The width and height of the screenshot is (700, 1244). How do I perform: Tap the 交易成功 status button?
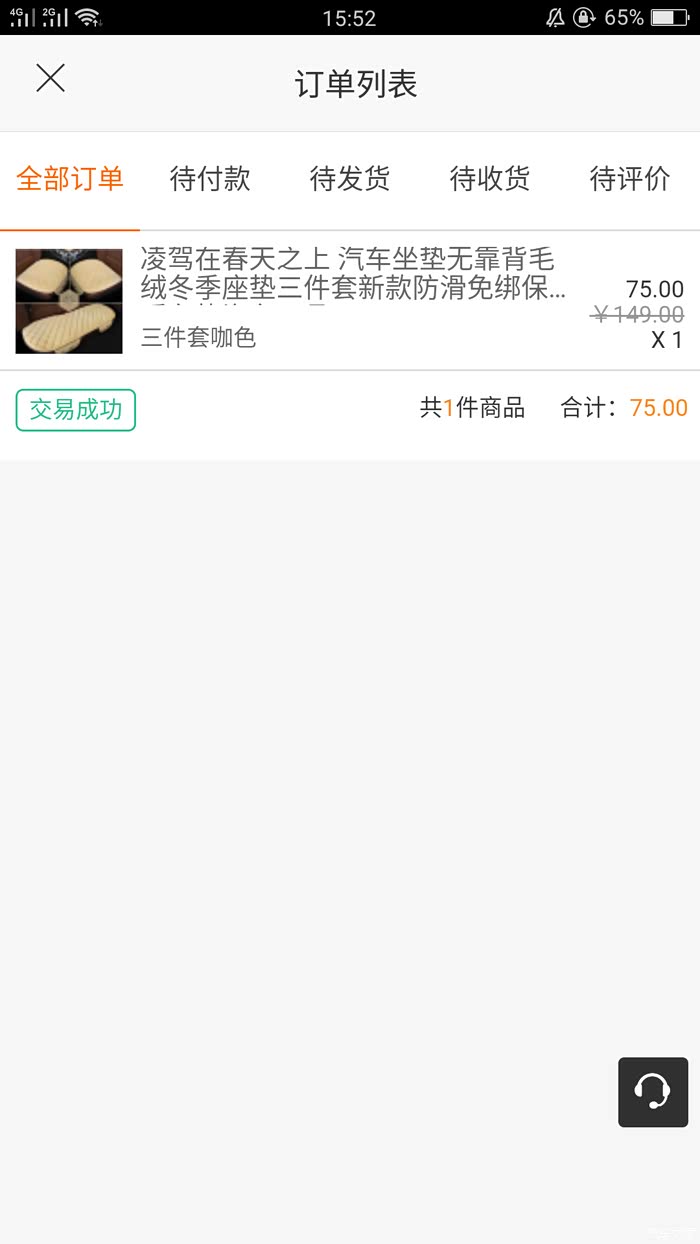tap(76, 410)
